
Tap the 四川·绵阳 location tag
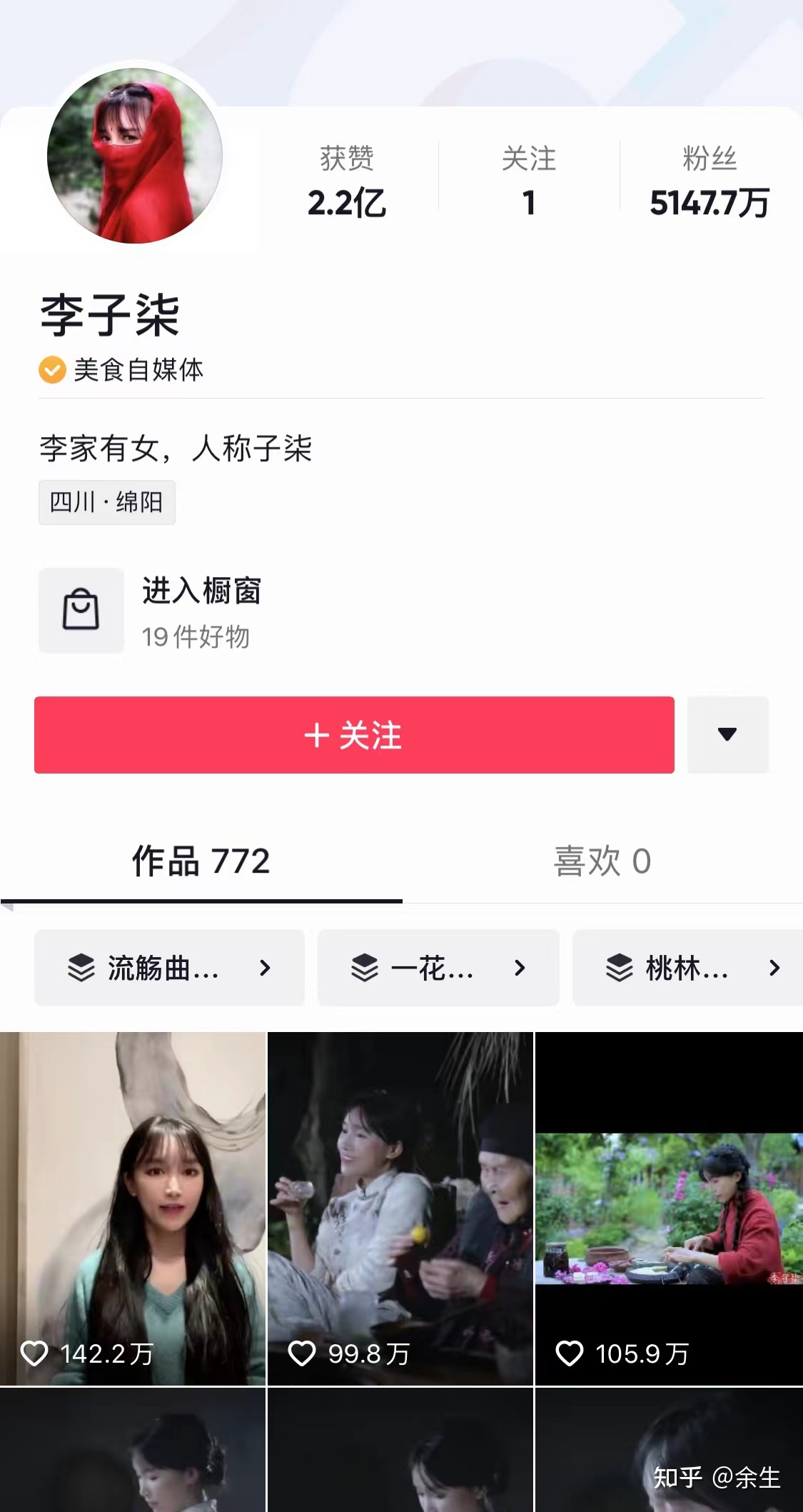(107, 503)
